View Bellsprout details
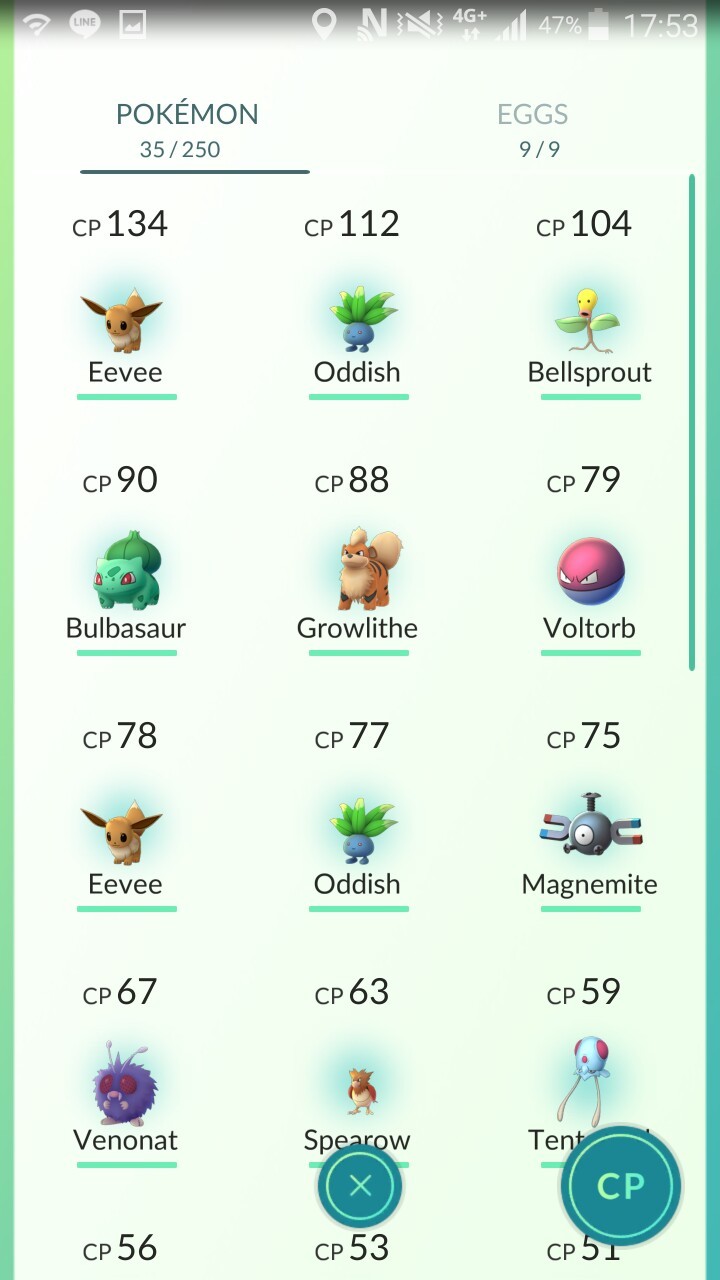This screenshot has width=720, height=1280. 589,320
